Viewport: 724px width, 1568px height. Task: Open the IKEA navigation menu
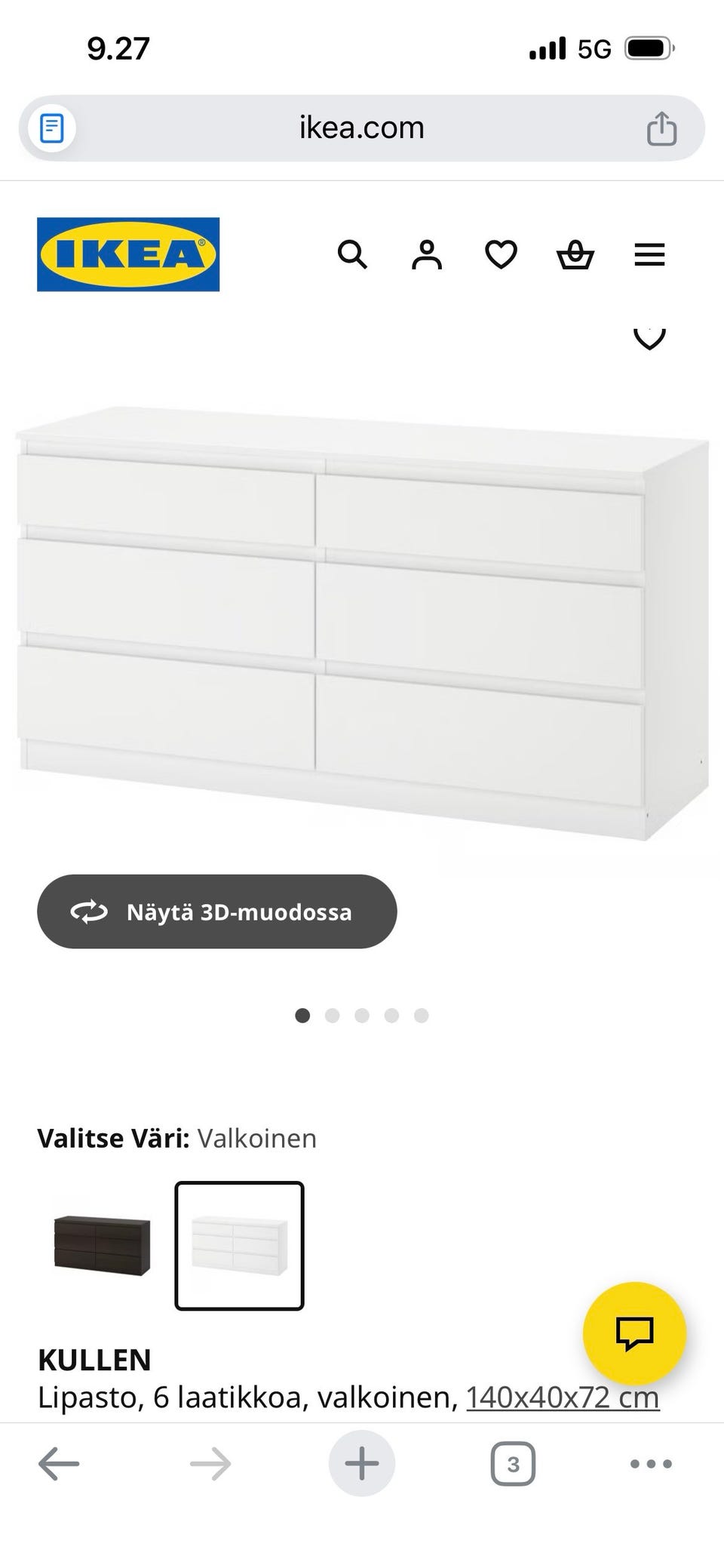(x=649, y=255)
